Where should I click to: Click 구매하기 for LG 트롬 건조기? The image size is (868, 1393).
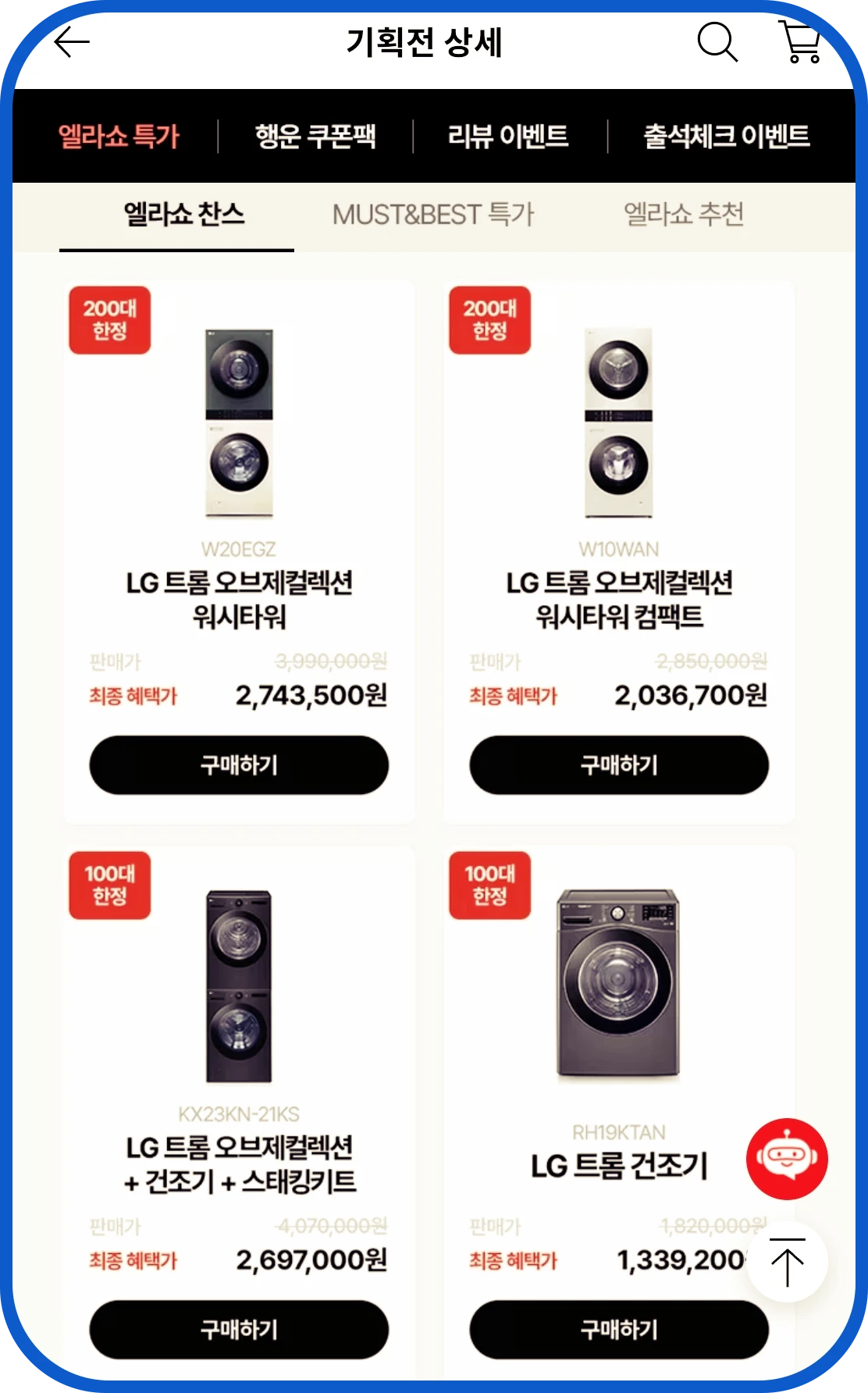pyautogui.click(x=621, y=1330)
